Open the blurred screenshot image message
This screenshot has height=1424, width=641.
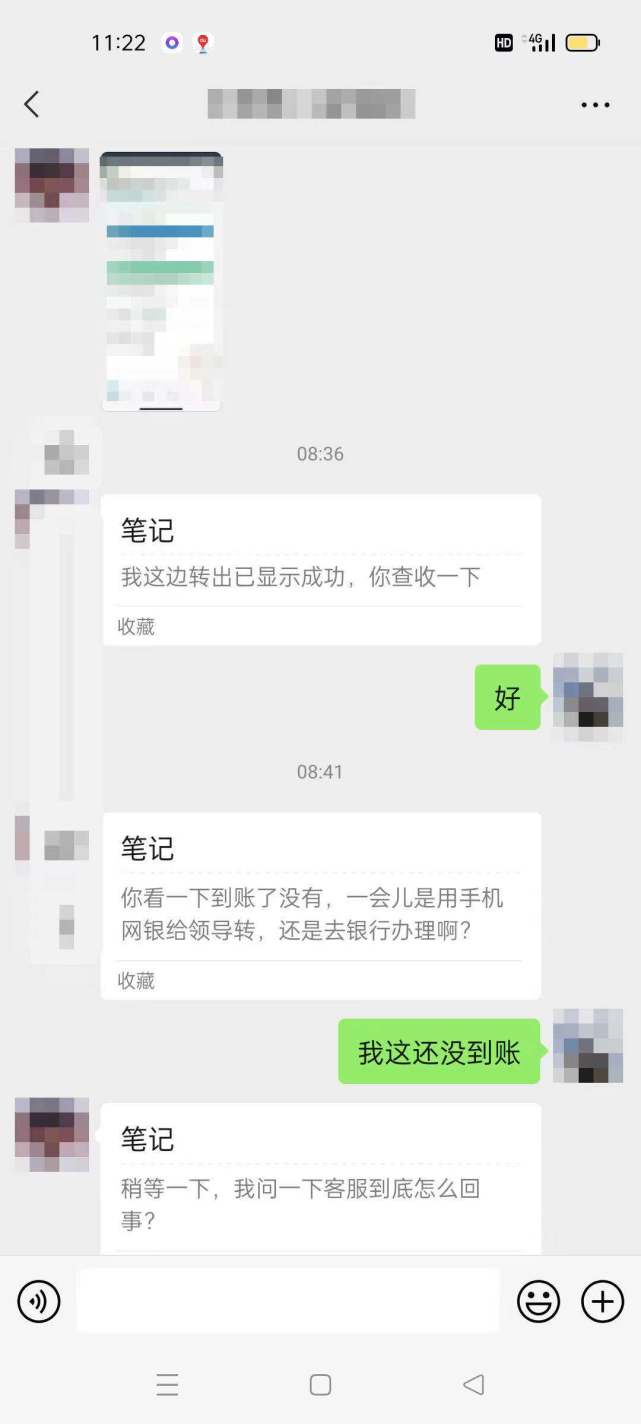click(x=161, y=281)
